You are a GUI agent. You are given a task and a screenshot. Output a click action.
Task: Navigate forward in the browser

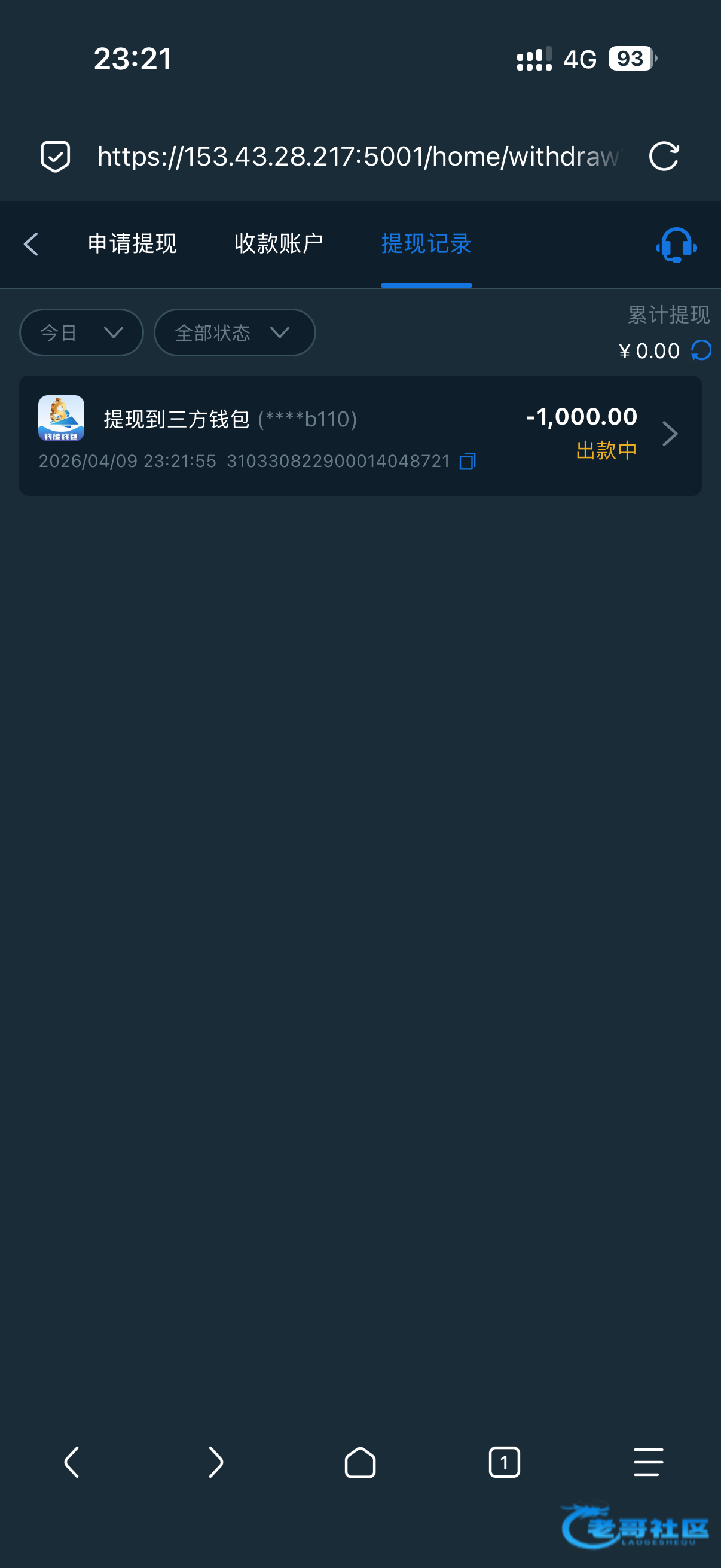coord(216,1462)
